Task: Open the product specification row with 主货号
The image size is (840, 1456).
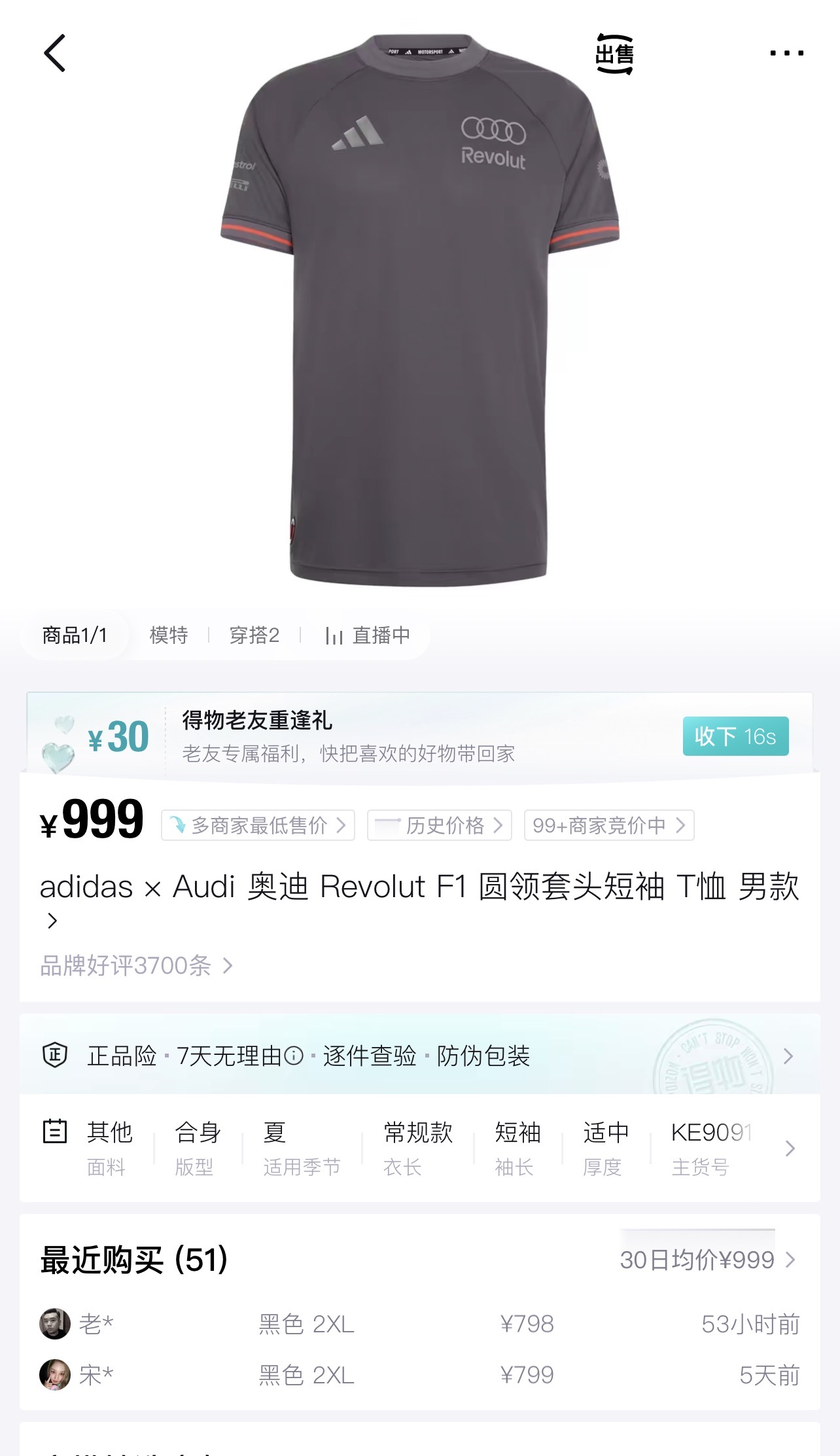Action: click(420, 1148)
